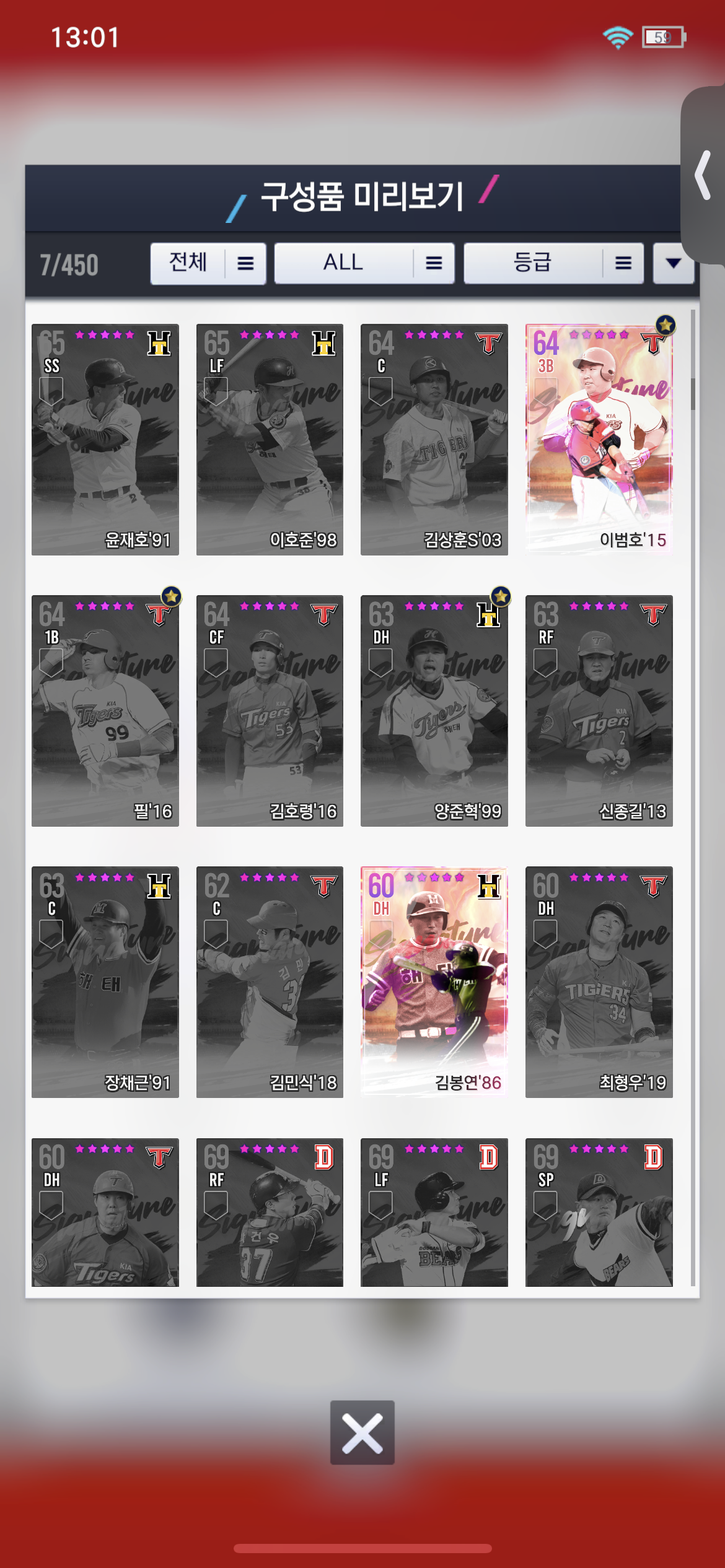Image resolution: width=725 pixels, height=1568 pixels.
Task: View the 김민식'18 player card
Action: [270, 982]
